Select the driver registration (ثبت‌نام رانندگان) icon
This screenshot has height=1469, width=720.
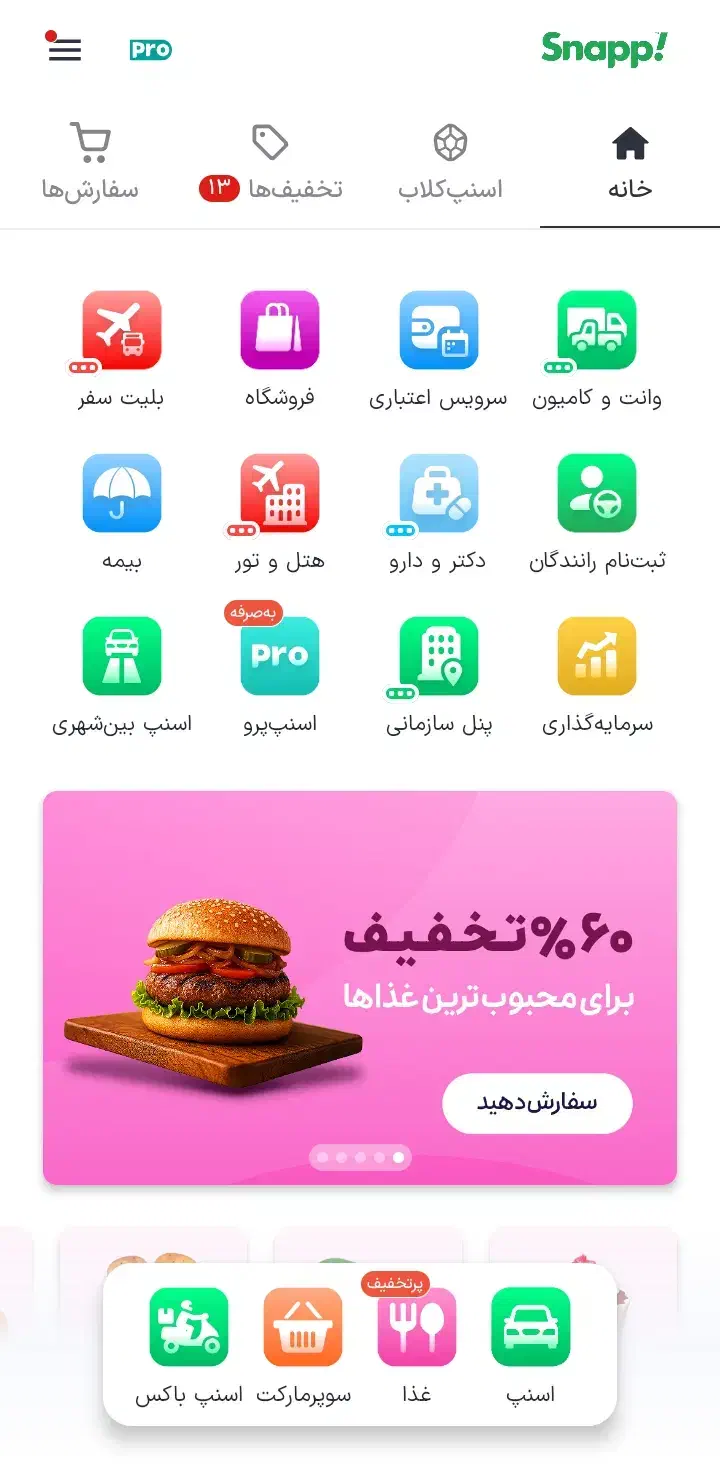pos(596,493)
